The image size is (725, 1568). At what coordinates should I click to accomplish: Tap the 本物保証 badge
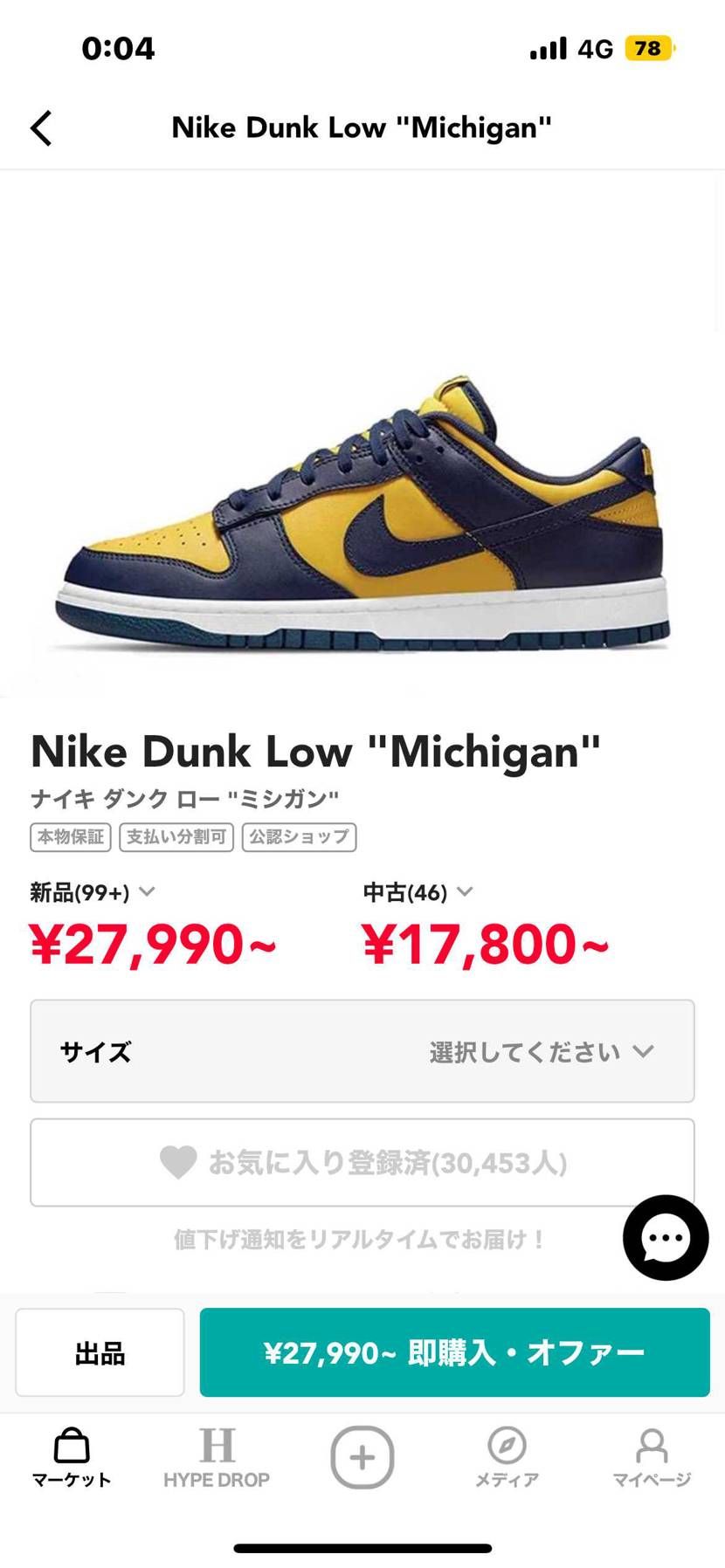coord(70,837)
